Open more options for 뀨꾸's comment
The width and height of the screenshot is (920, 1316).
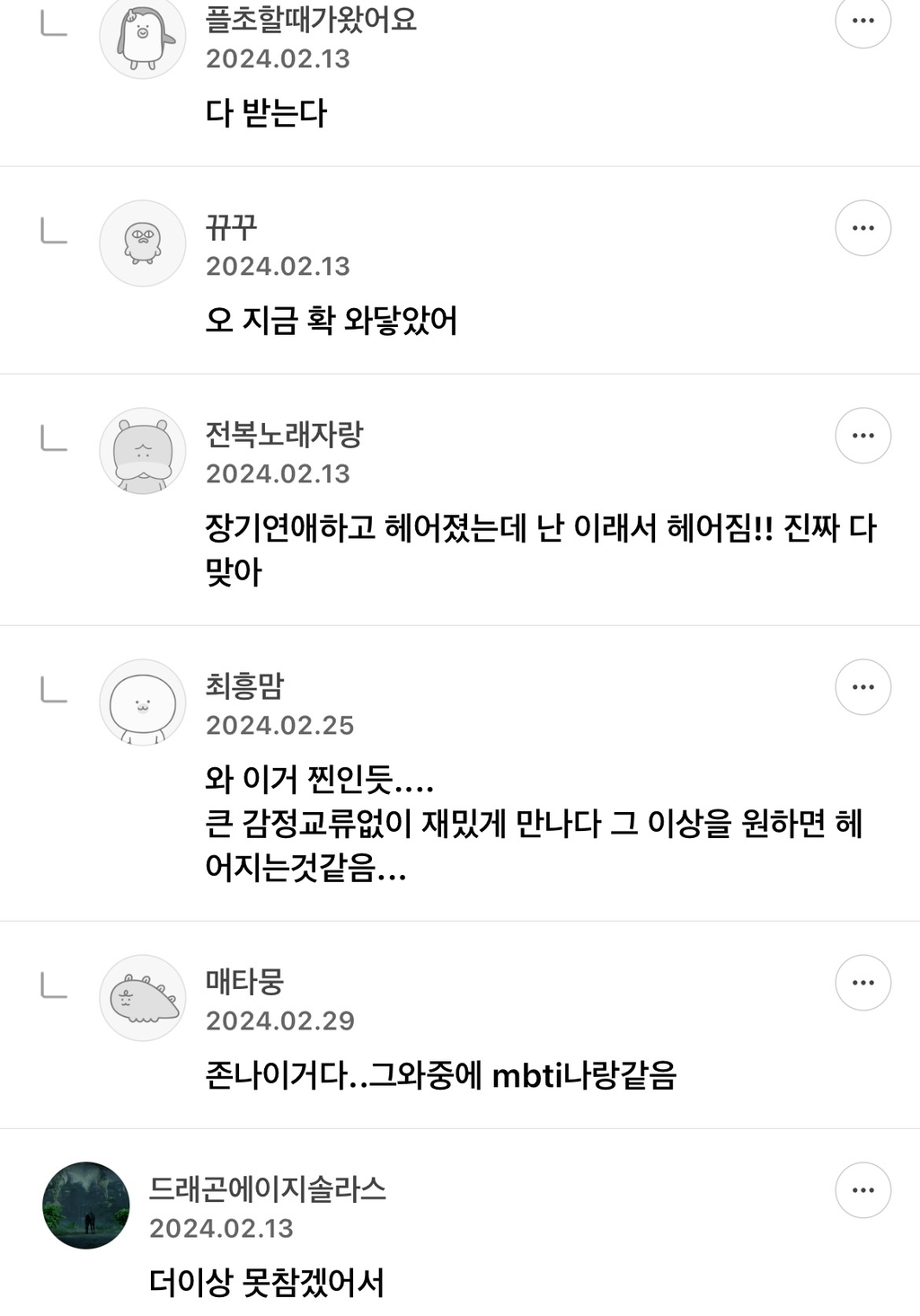coord(862,228)
